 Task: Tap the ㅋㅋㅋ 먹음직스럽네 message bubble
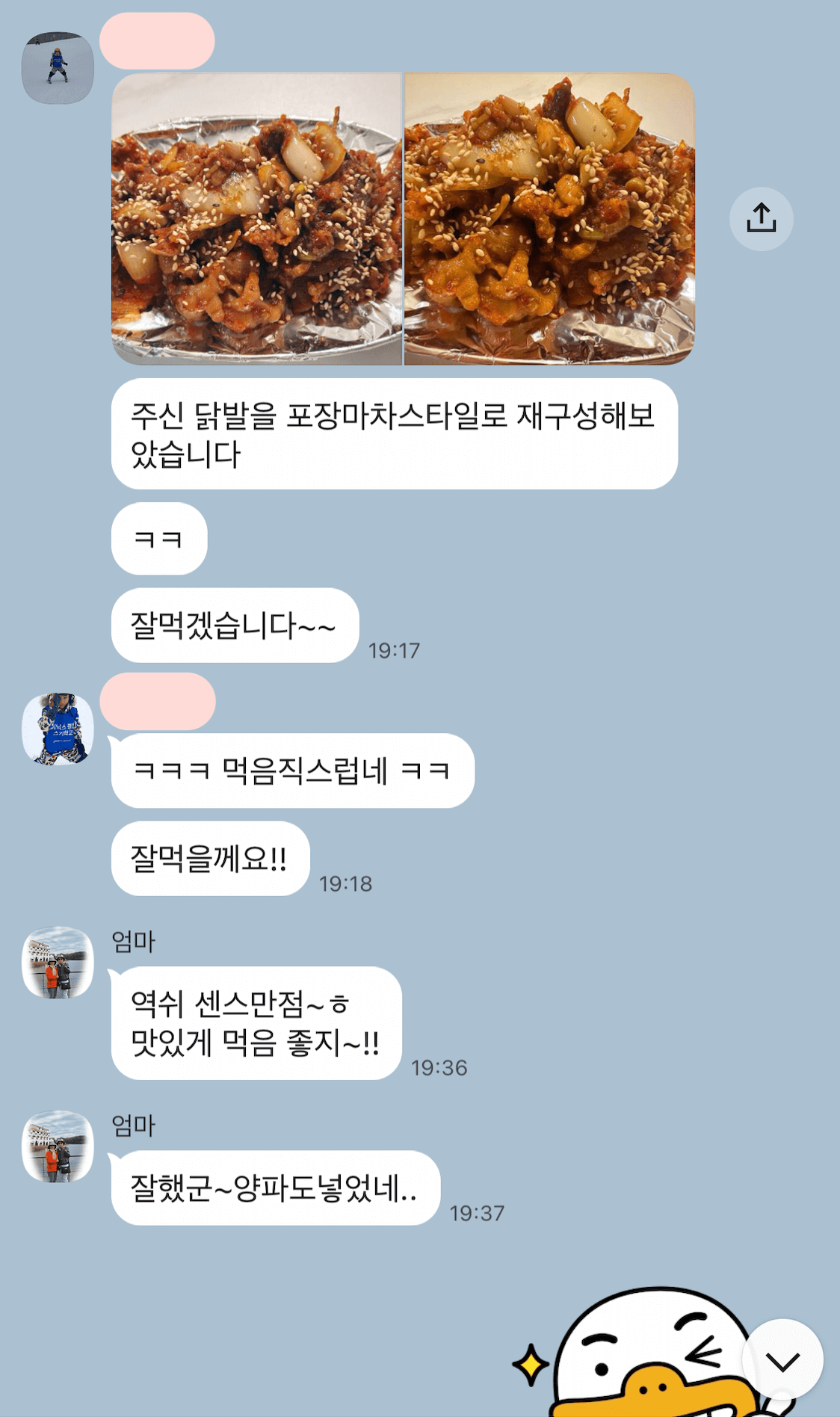click(x=291, y=771)
